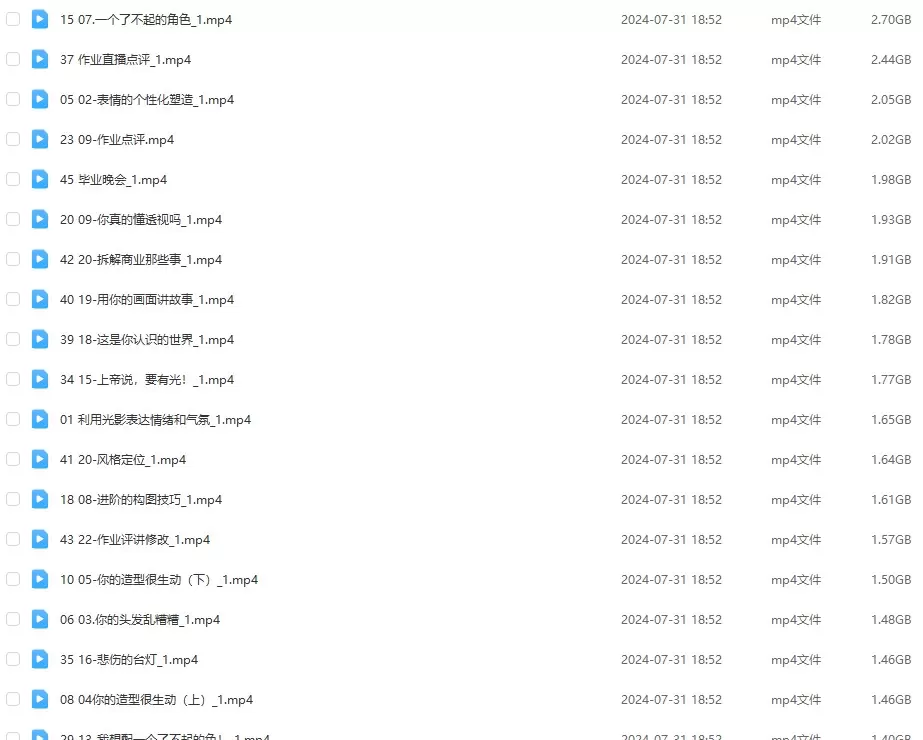This screenshot has width=923, height=740.
Task: Select checkbox for 15 07.一个了不起的角色_1.mp4
Action: tap(13, 19)
